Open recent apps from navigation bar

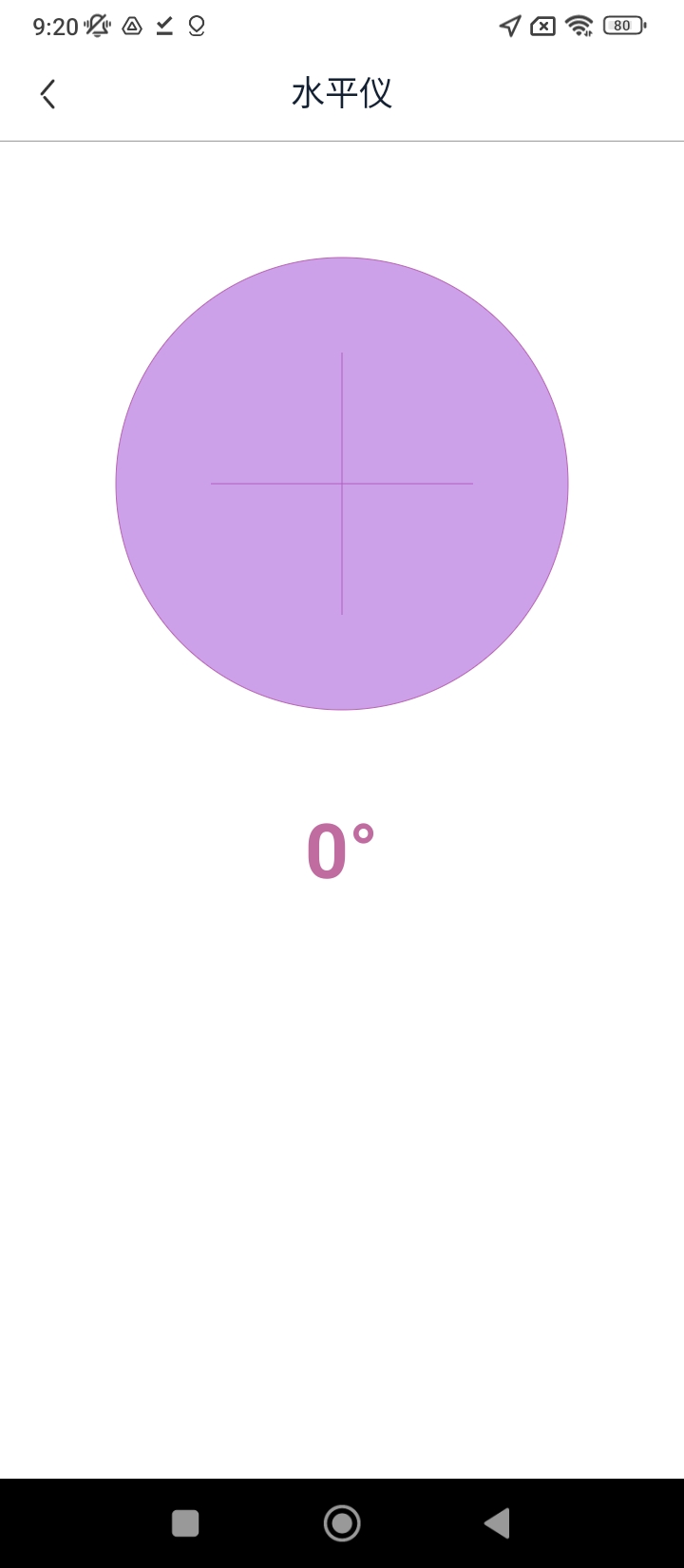point(185,1523)
